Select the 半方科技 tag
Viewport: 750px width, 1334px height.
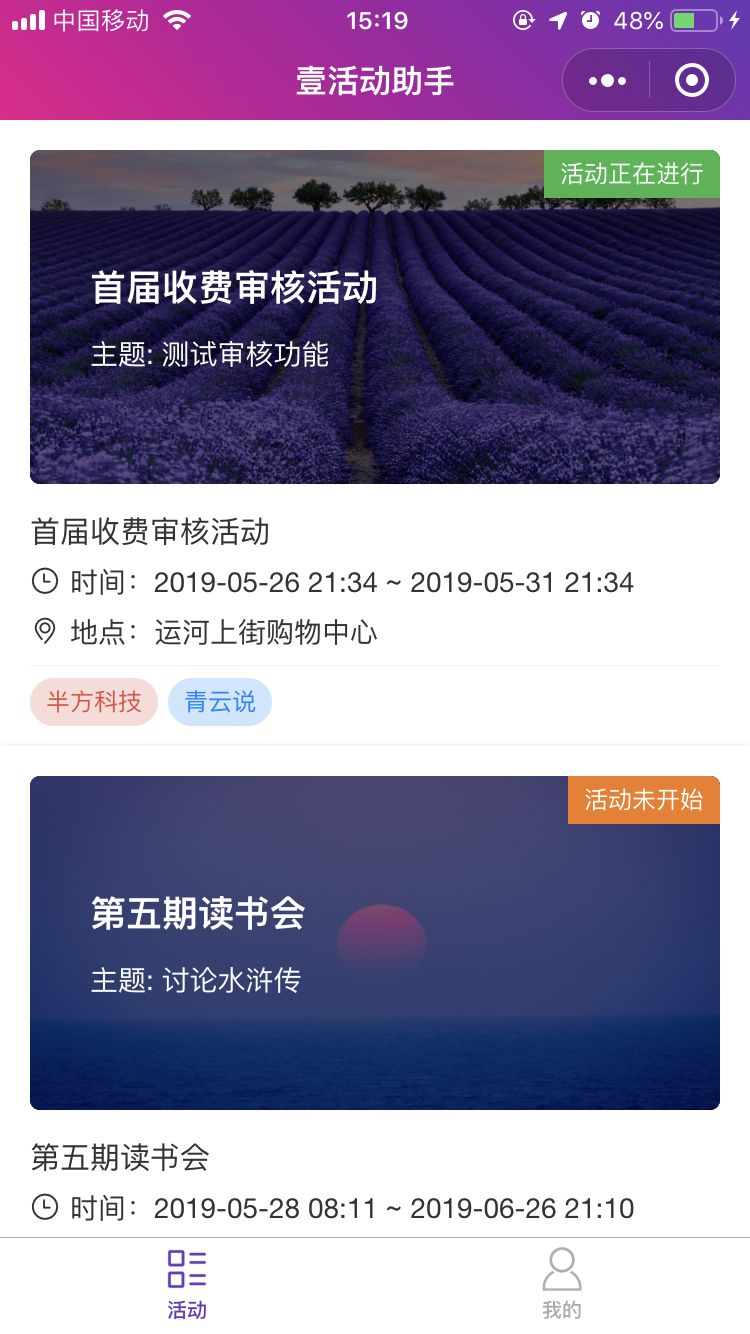pos(94,702)
